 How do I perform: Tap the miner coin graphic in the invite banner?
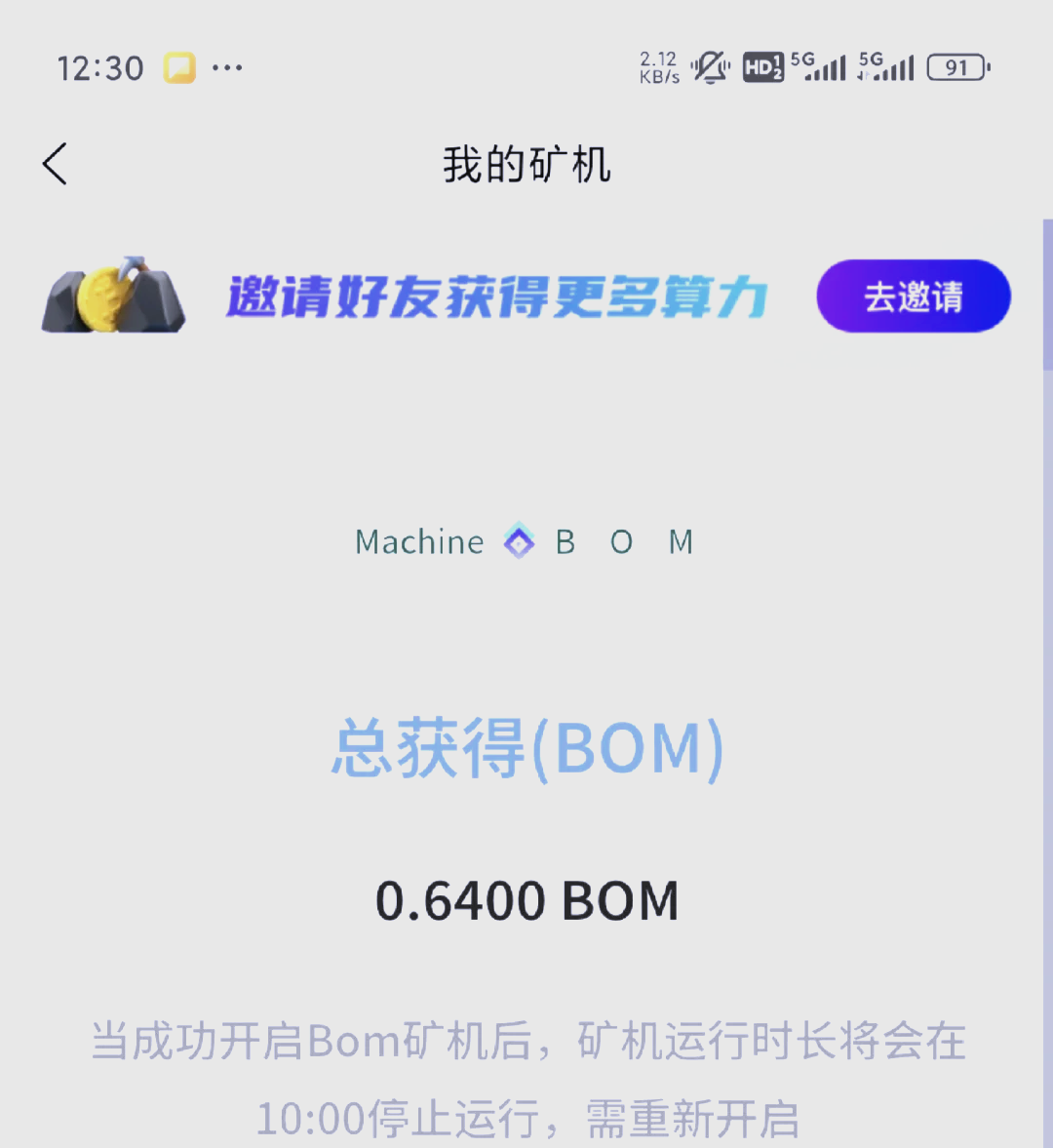(112, 297)
